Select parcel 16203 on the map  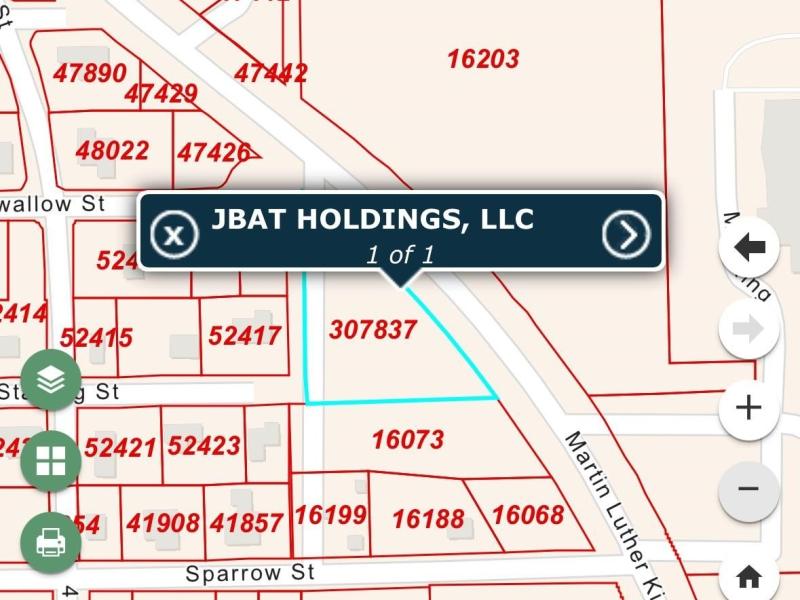pos(483,59)
